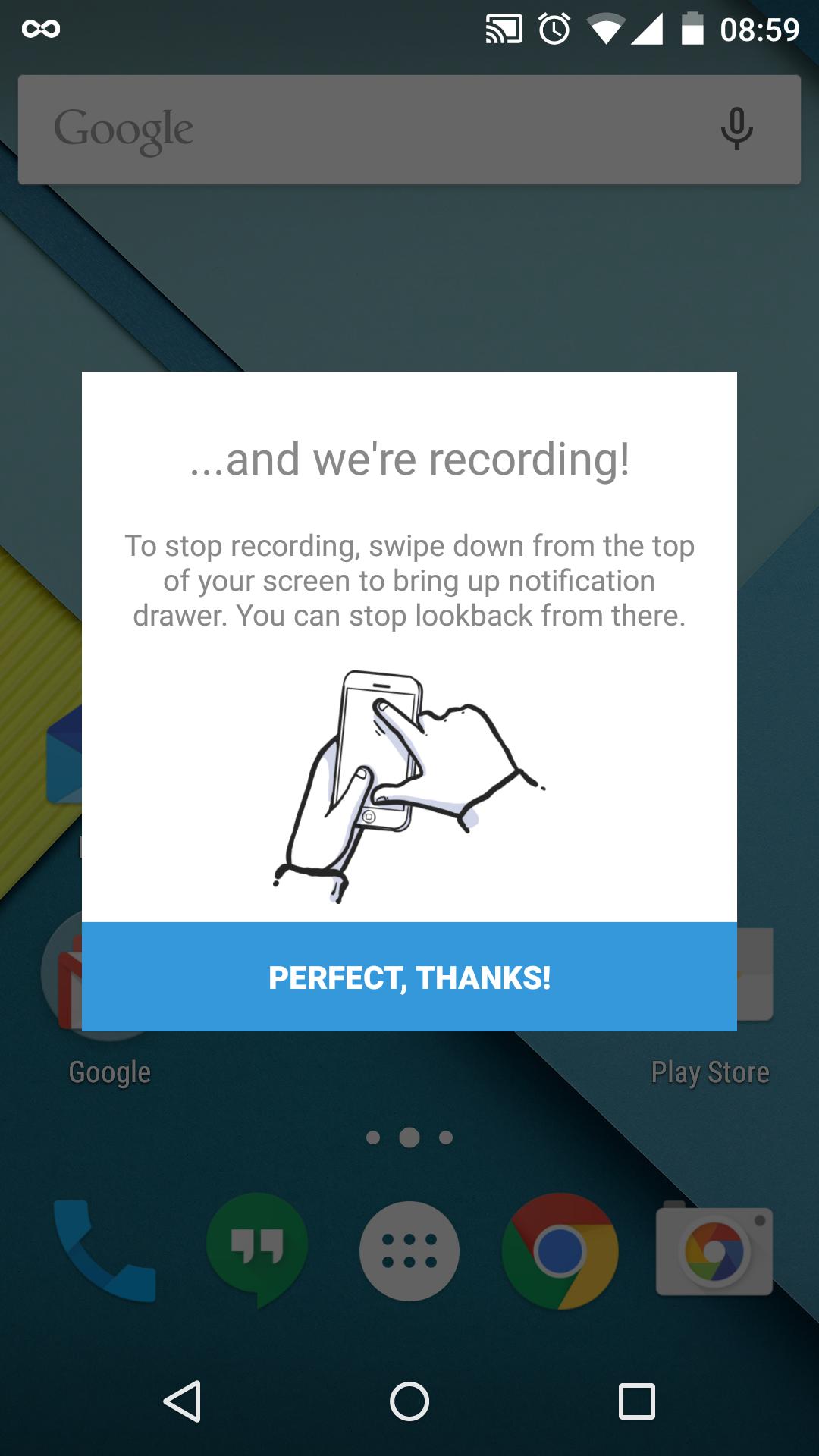Viewport: 819px width, 1456px height.
Task: Return to the home screen
Action: [409, 1401]
